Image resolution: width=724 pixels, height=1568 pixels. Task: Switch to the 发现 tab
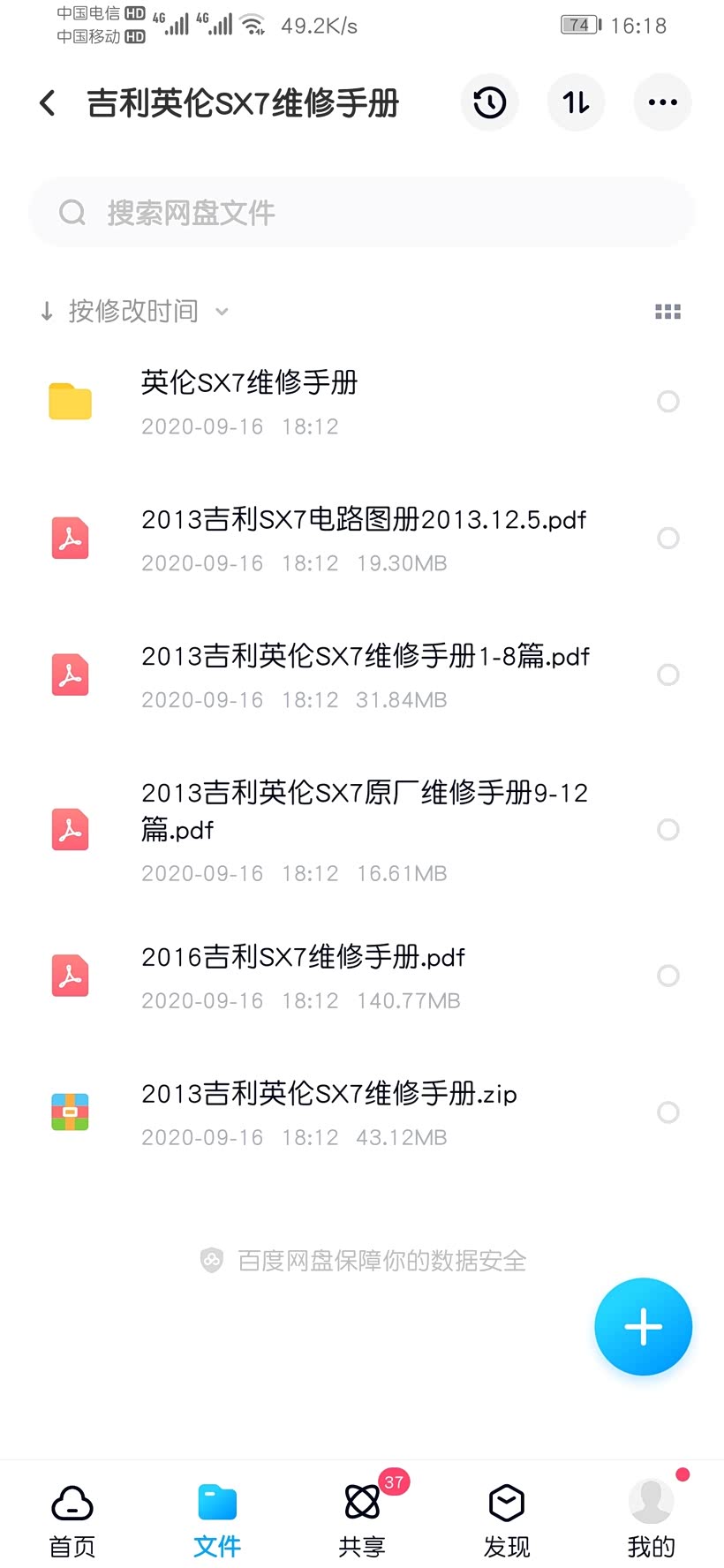(507, 1517)
